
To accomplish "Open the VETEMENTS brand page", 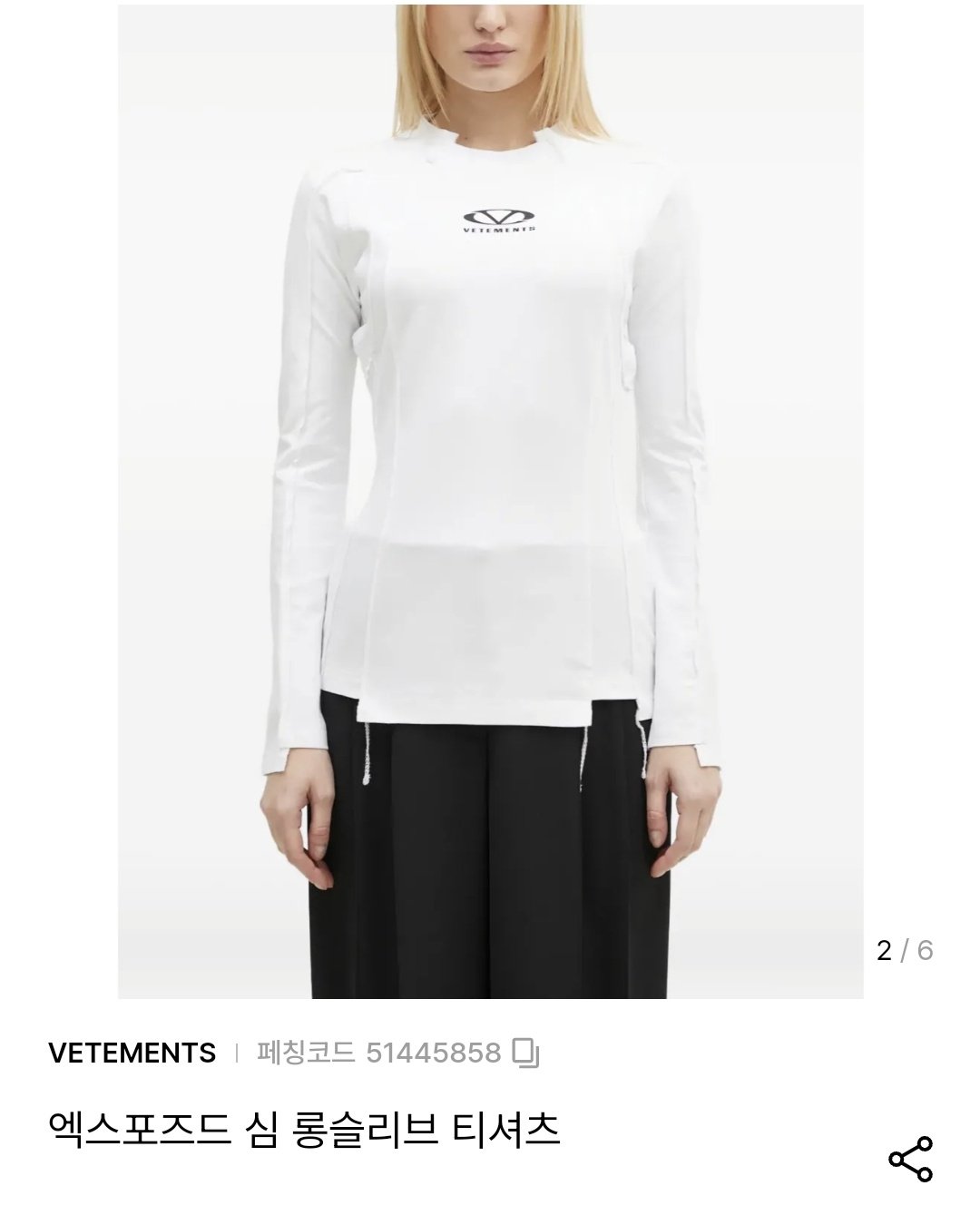I will point(132,1053).
